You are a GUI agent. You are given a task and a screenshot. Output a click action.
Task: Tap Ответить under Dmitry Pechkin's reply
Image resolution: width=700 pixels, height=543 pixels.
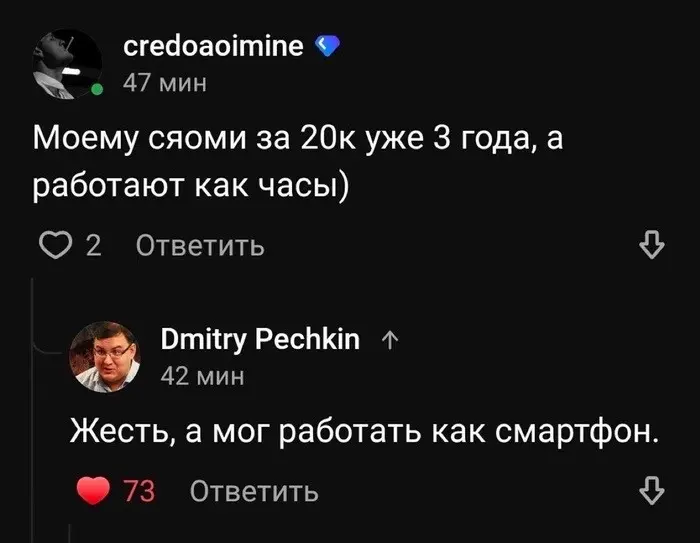click(x=254, y=491)
